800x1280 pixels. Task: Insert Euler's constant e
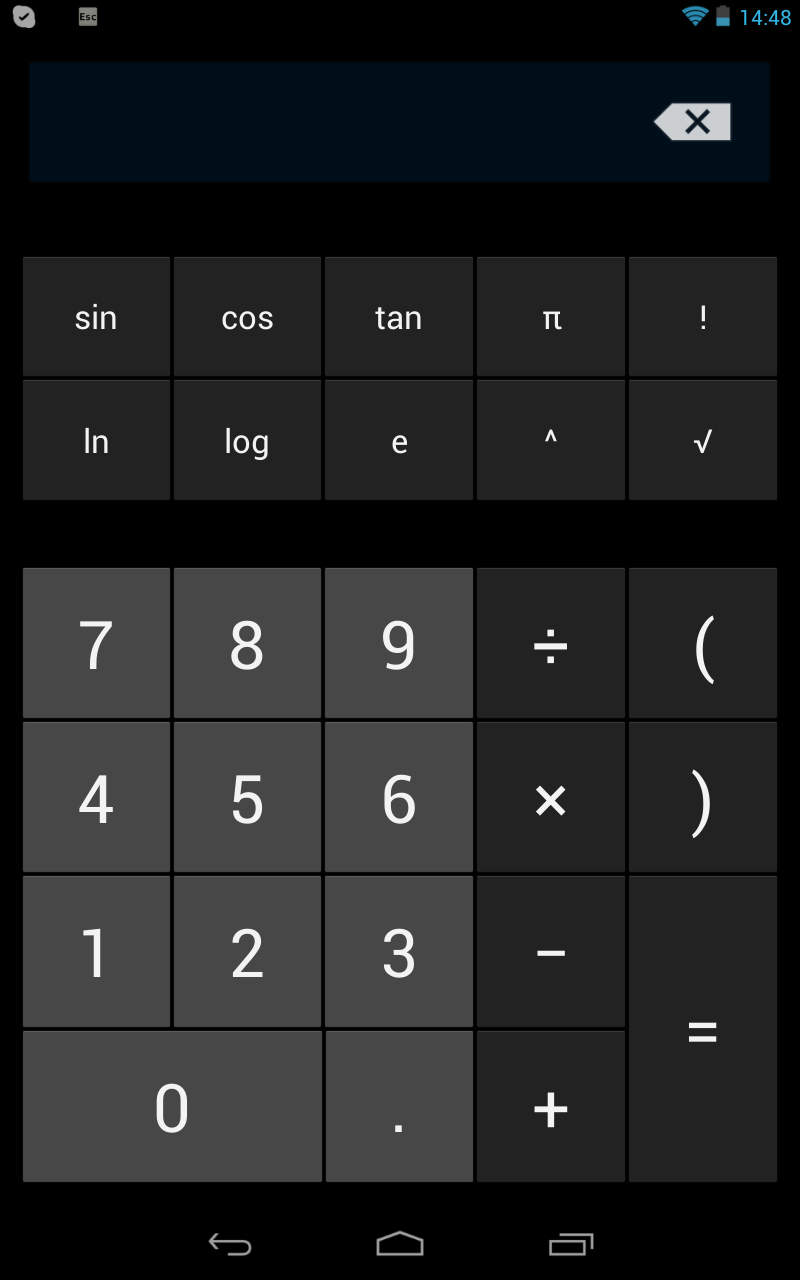coord(398,440)
